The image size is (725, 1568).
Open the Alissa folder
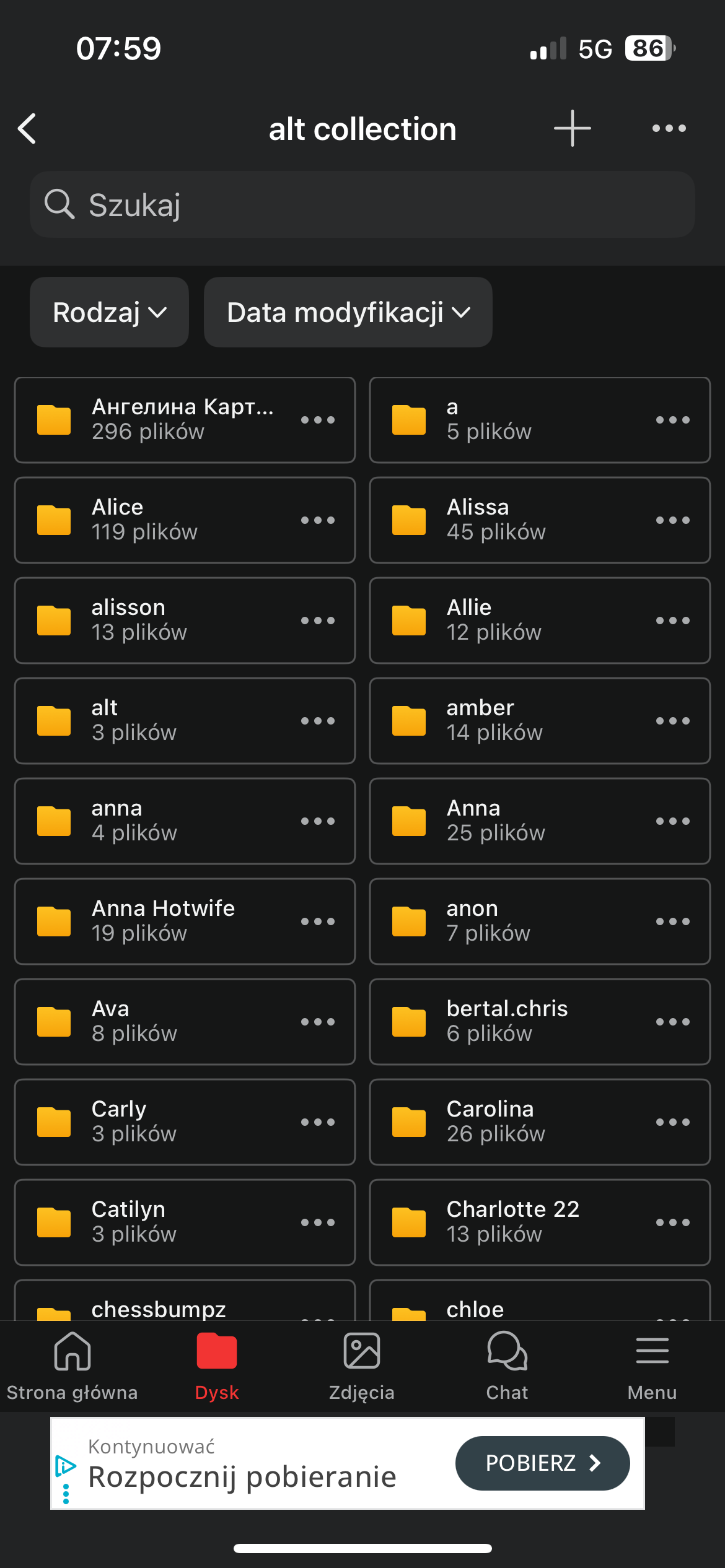click(540, 520)
